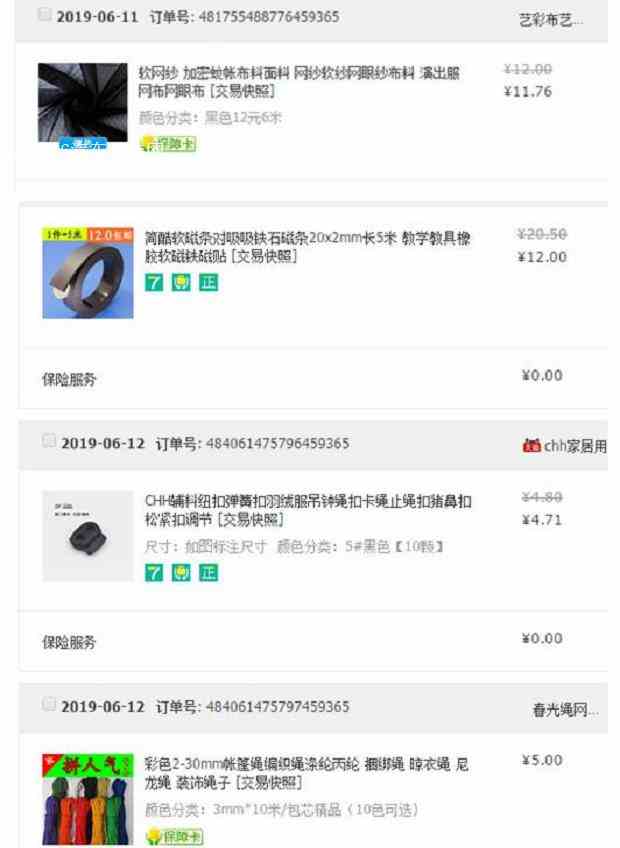The image size is (620, 848).
Task: Open the CHH辅料纽扣弹簧扣 product title
Action: (308, 510)
